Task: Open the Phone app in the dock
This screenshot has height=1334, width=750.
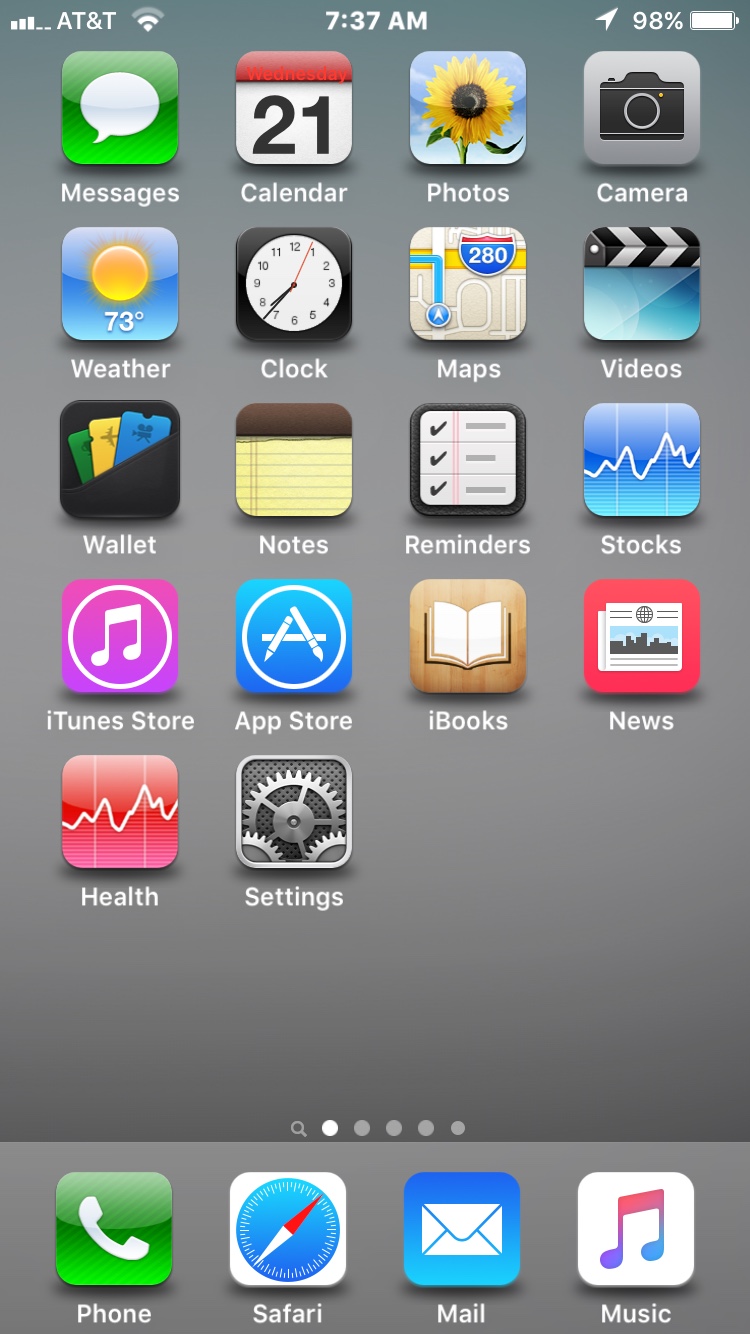Action: coord(114,1230)
